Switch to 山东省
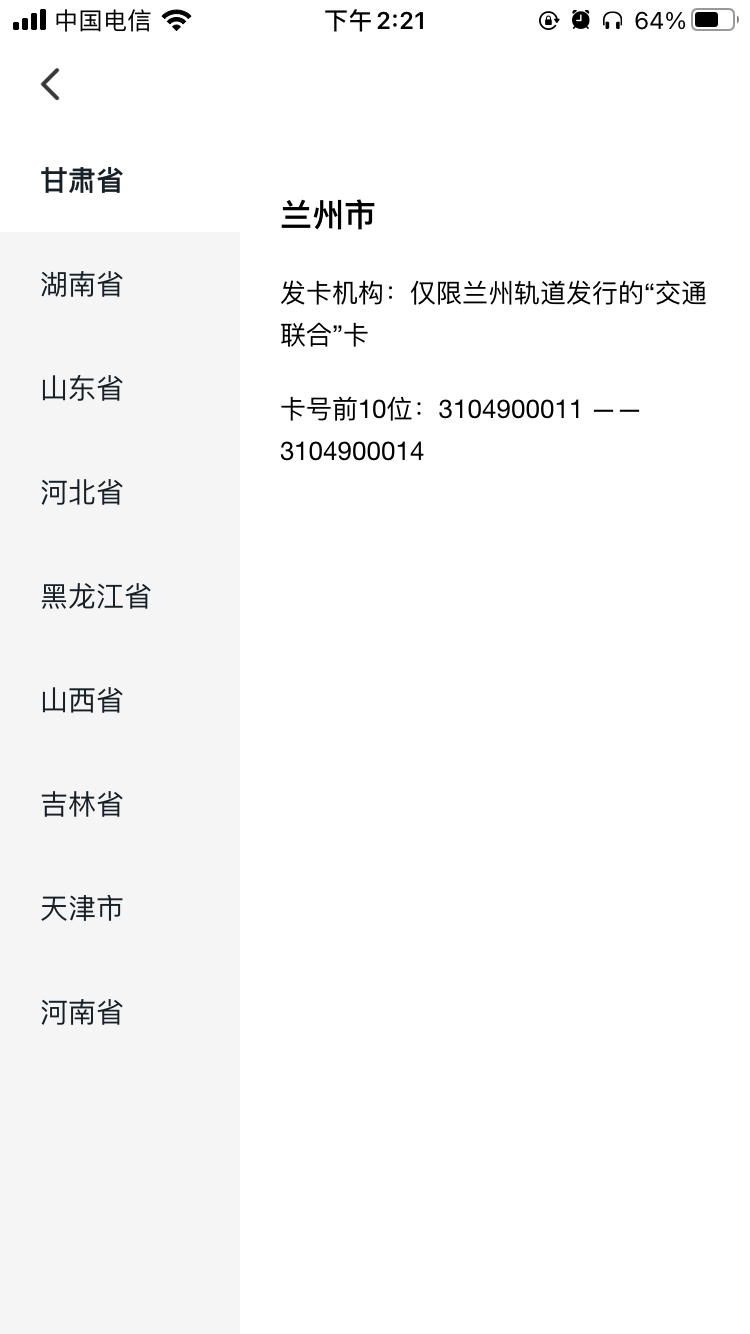Viewport: 750px width, 1334px height. coord(81,389)
